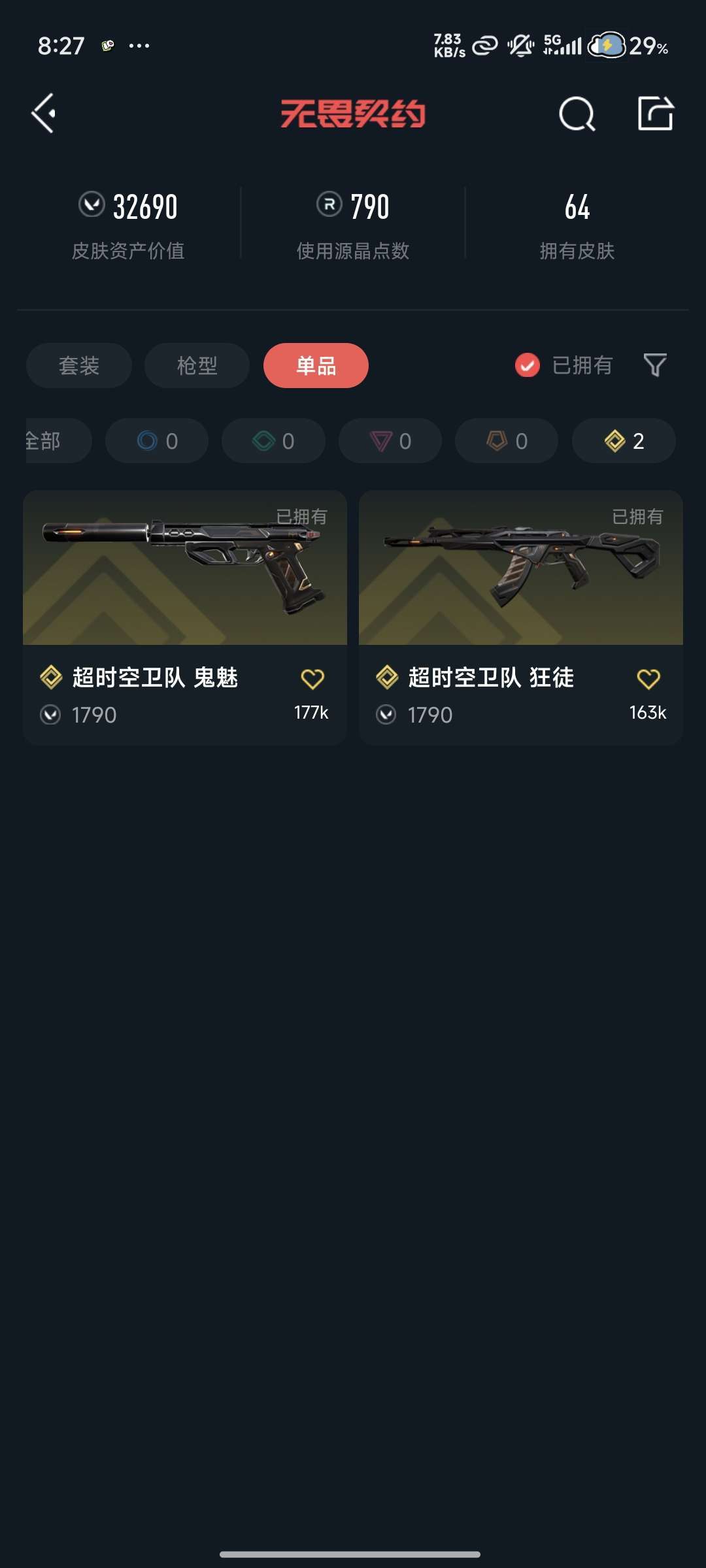The width and height of the screenshot is (706, 1568).
Task: Go back using the arrow
Action: [x=43, y=114]
